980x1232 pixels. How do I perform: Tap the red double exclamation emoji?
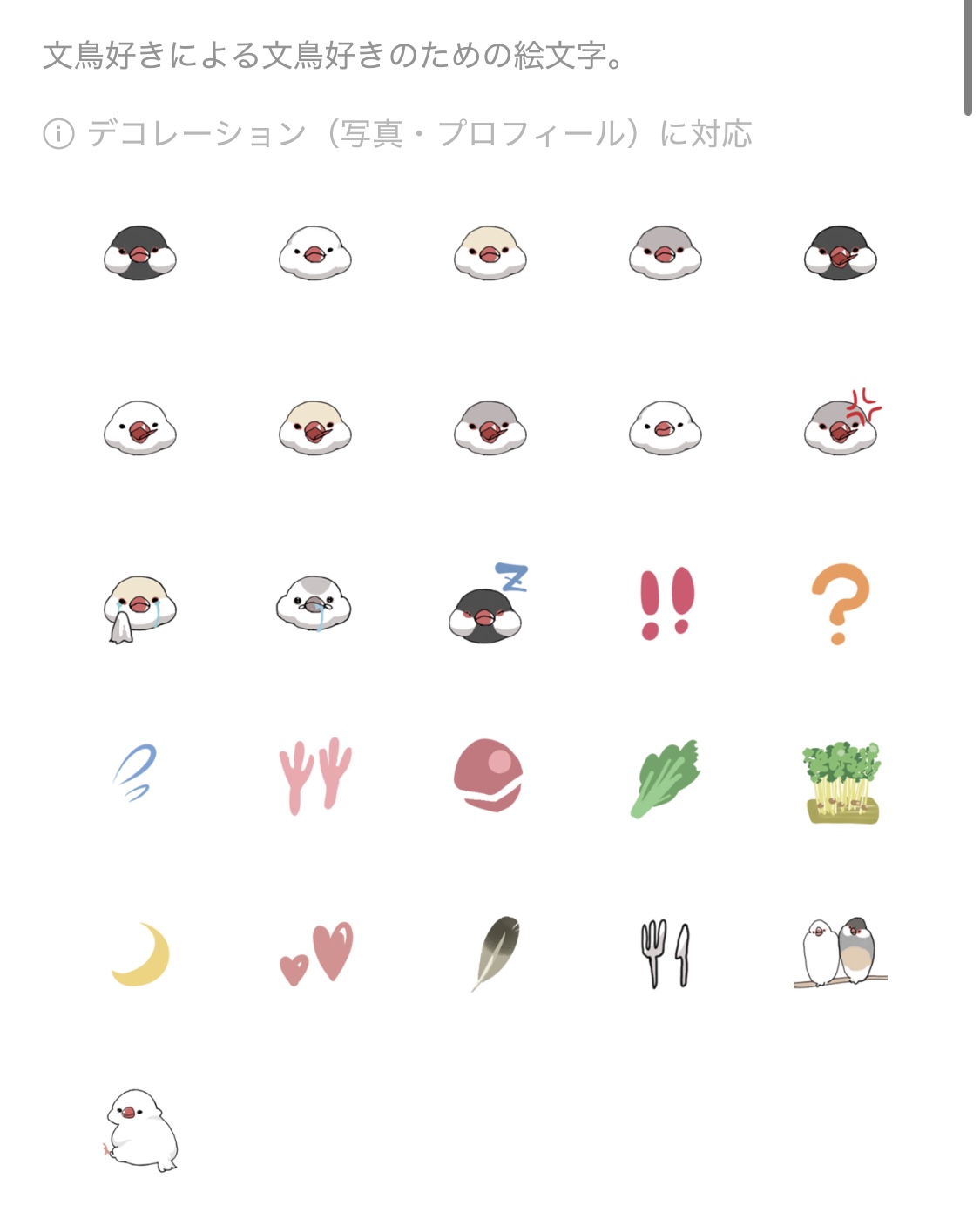(666, 603)
